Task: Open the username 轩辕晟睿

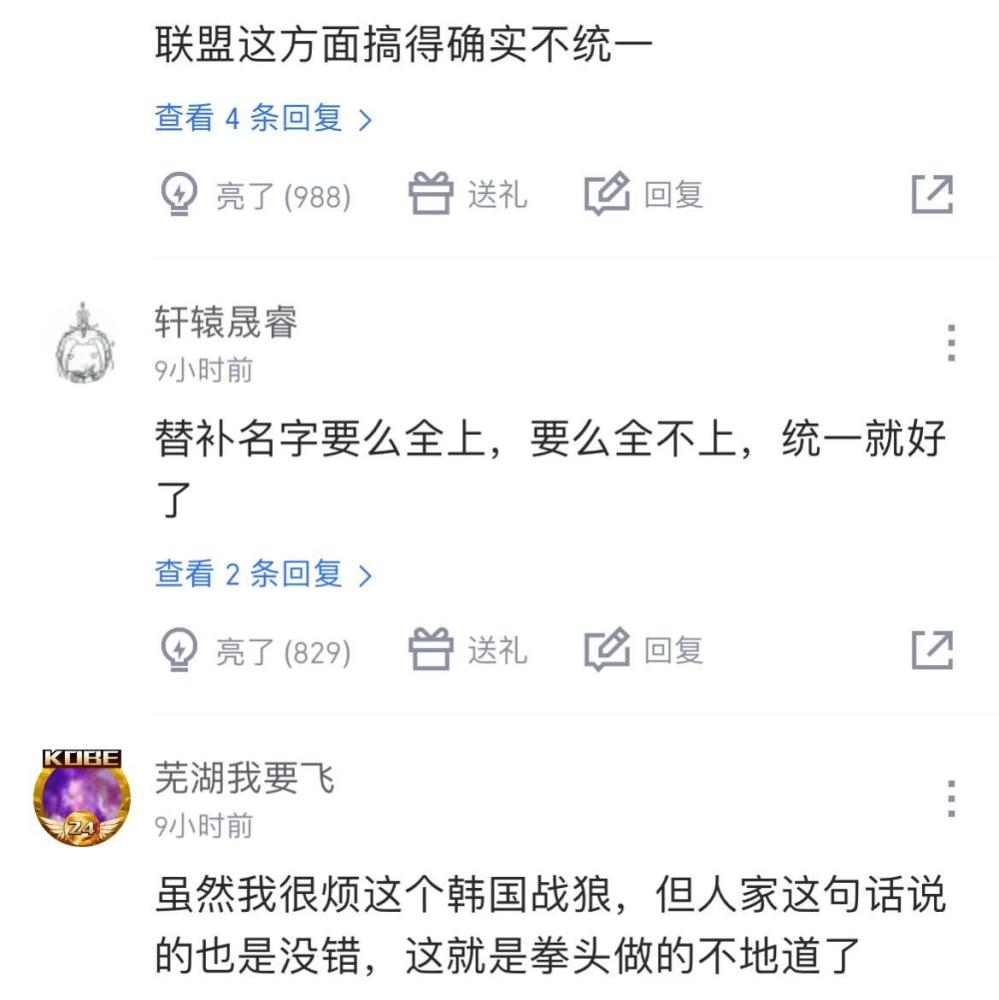Action: pyautogui.click(x=226, y=323)
